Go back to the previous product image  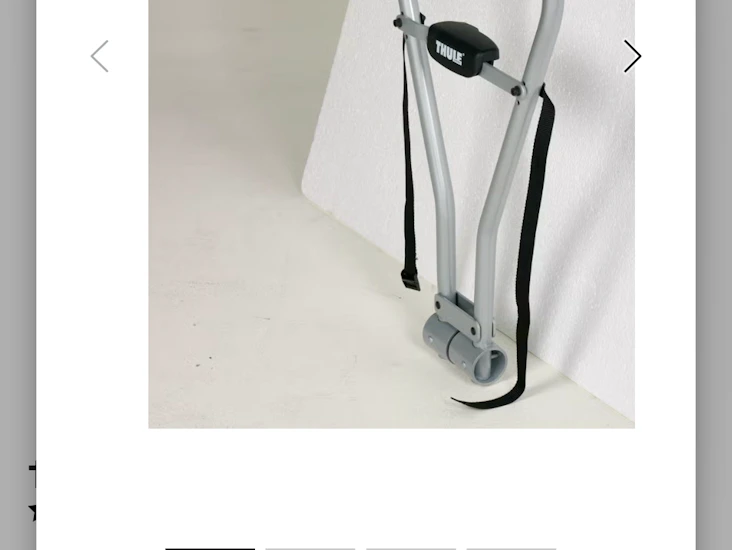point(99,57)
